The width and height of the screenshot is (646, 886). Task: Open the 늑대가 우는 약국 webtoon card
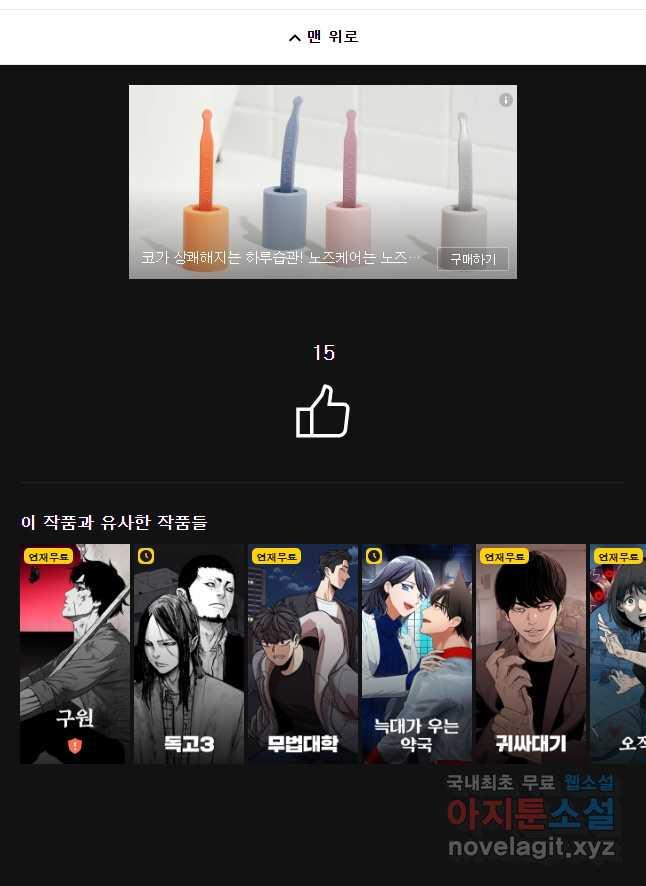pos(417,654)
